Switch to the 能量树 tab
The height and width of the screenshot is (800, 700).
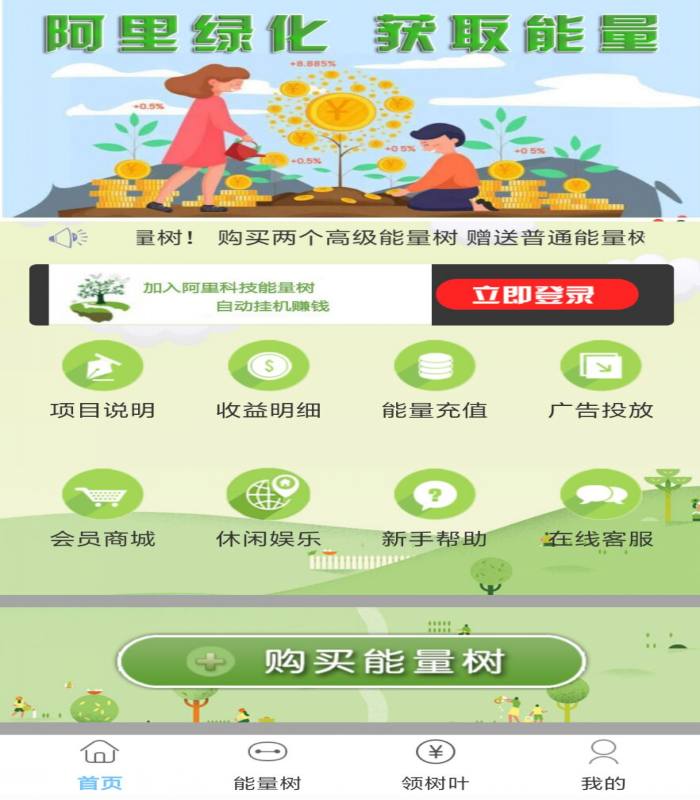point(267,765)
